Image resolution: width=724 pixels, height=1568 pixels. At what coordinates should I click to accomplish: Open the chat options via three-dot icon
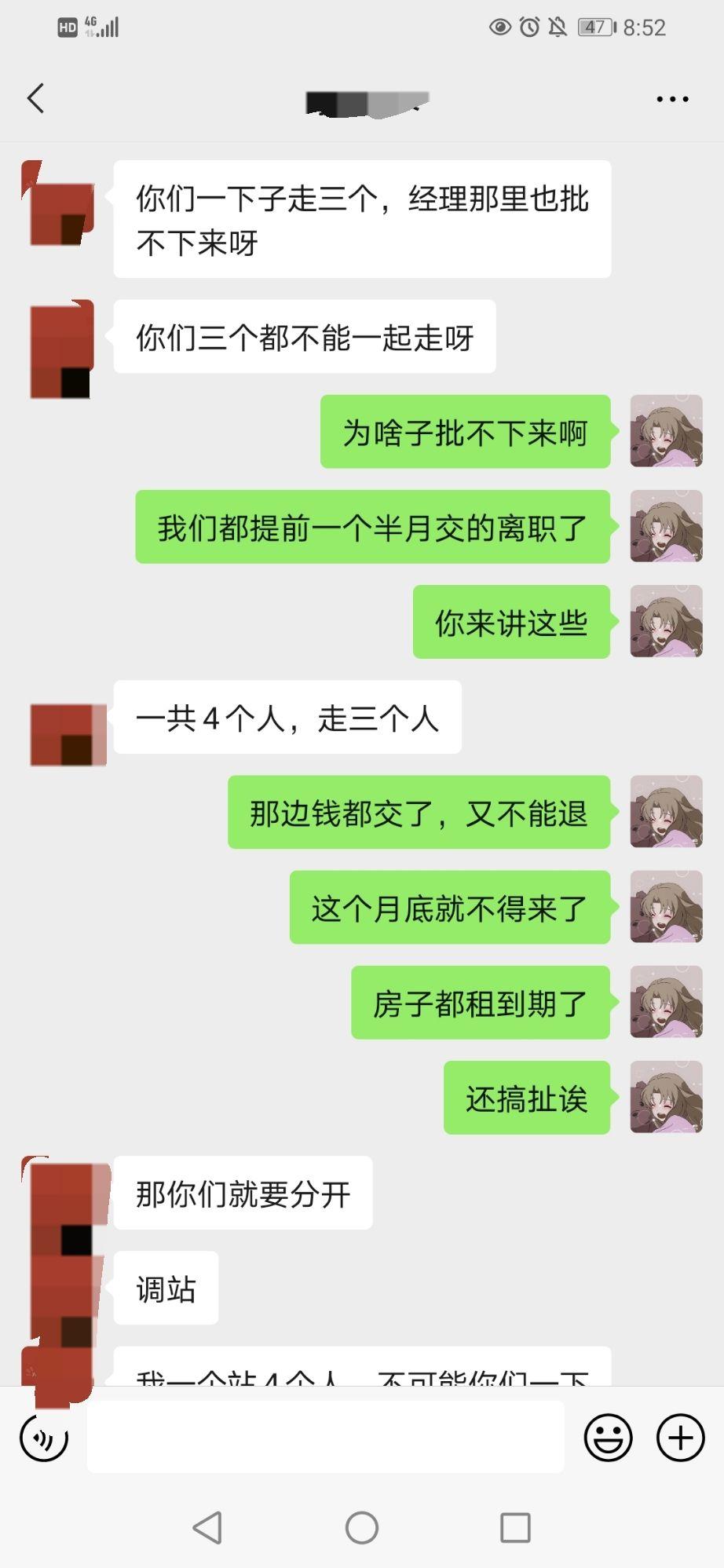pos(671,98)
